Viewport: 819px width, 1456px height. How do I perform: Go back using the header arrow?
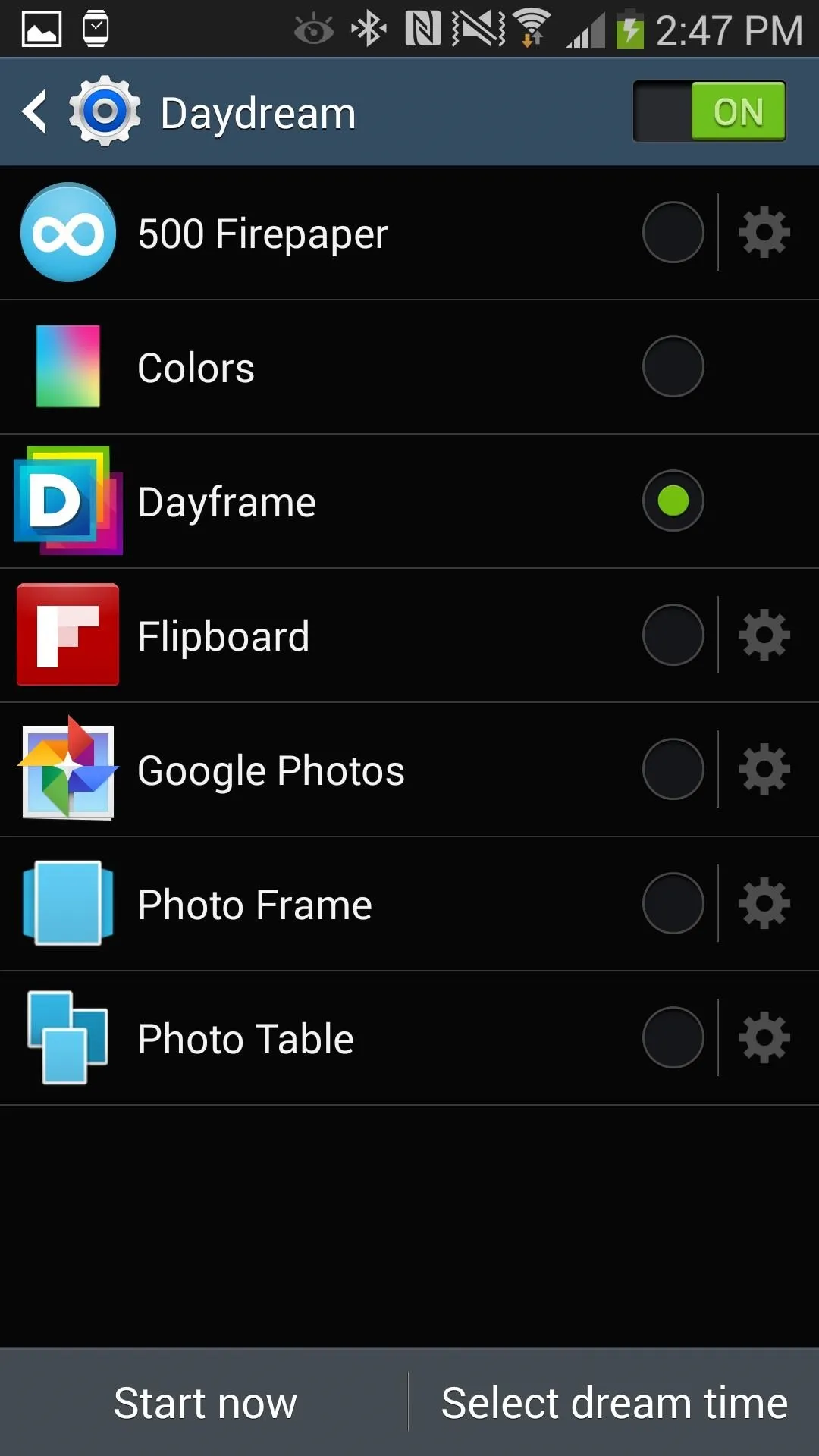click(x=35, y=112)
